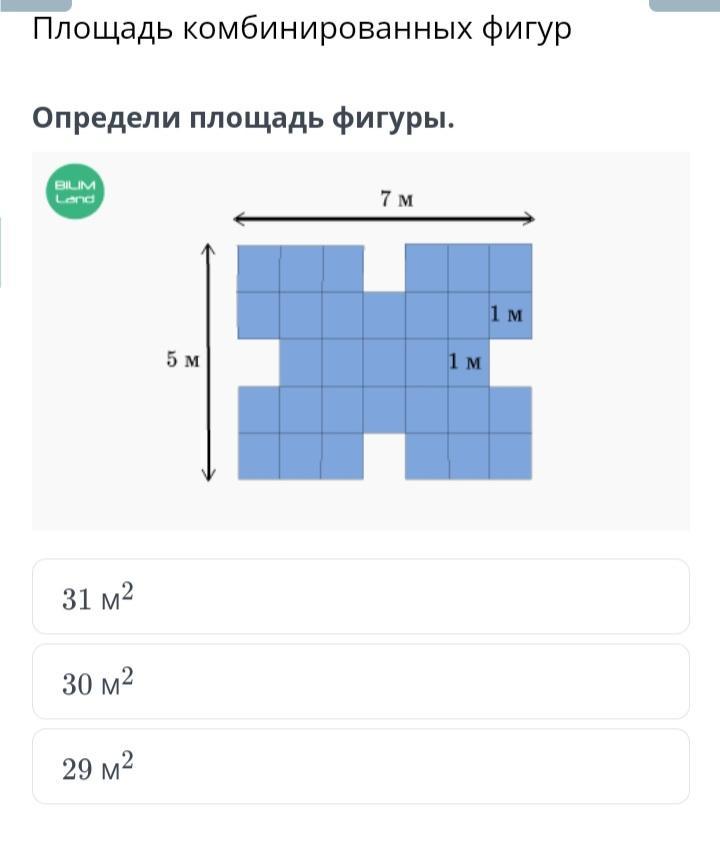
Task: Select the answer 31 м²
Action: 360,597
